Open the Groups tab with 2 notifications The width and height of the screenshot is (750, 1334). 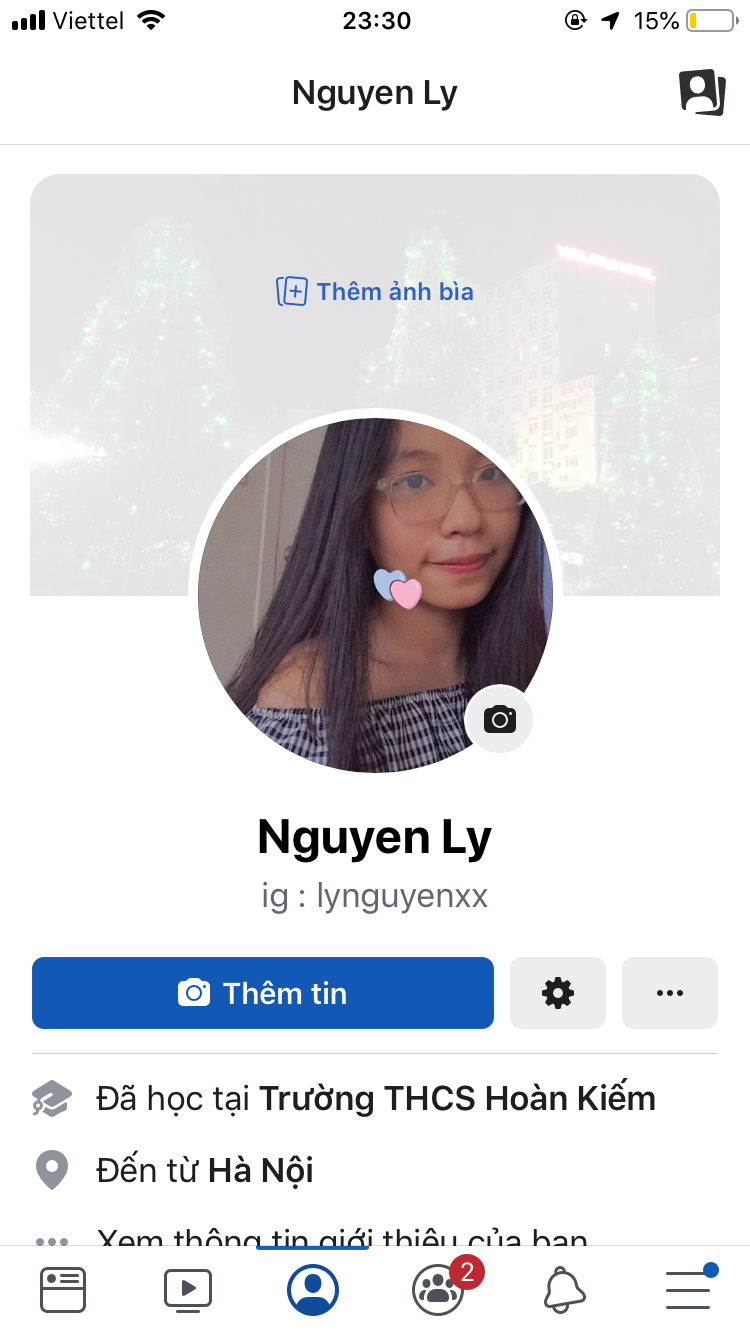tap(440, 1288)
